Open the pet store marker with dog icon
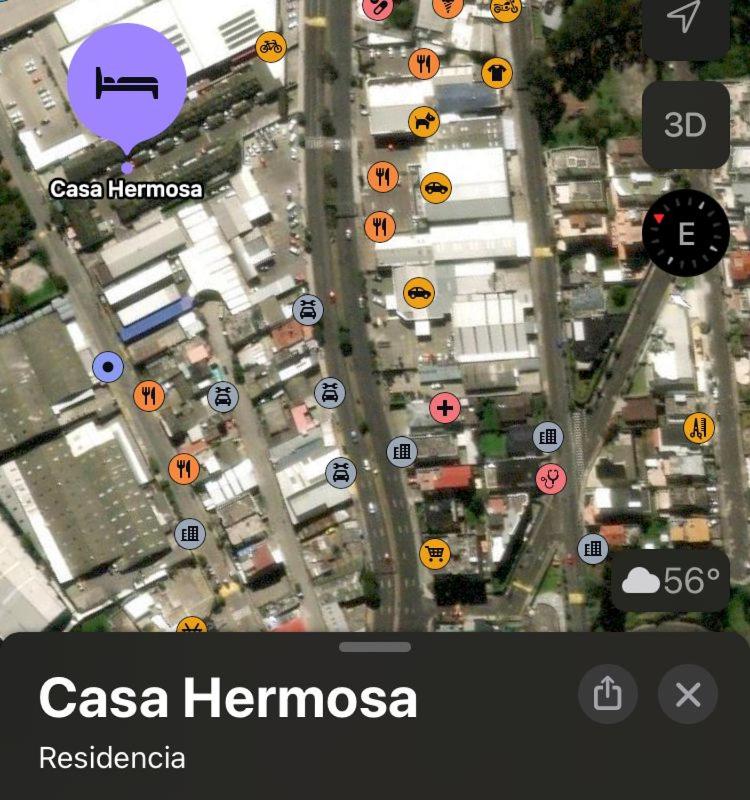Image resolution: width=750 pixels, height=800 pixels. coord(424,122)
